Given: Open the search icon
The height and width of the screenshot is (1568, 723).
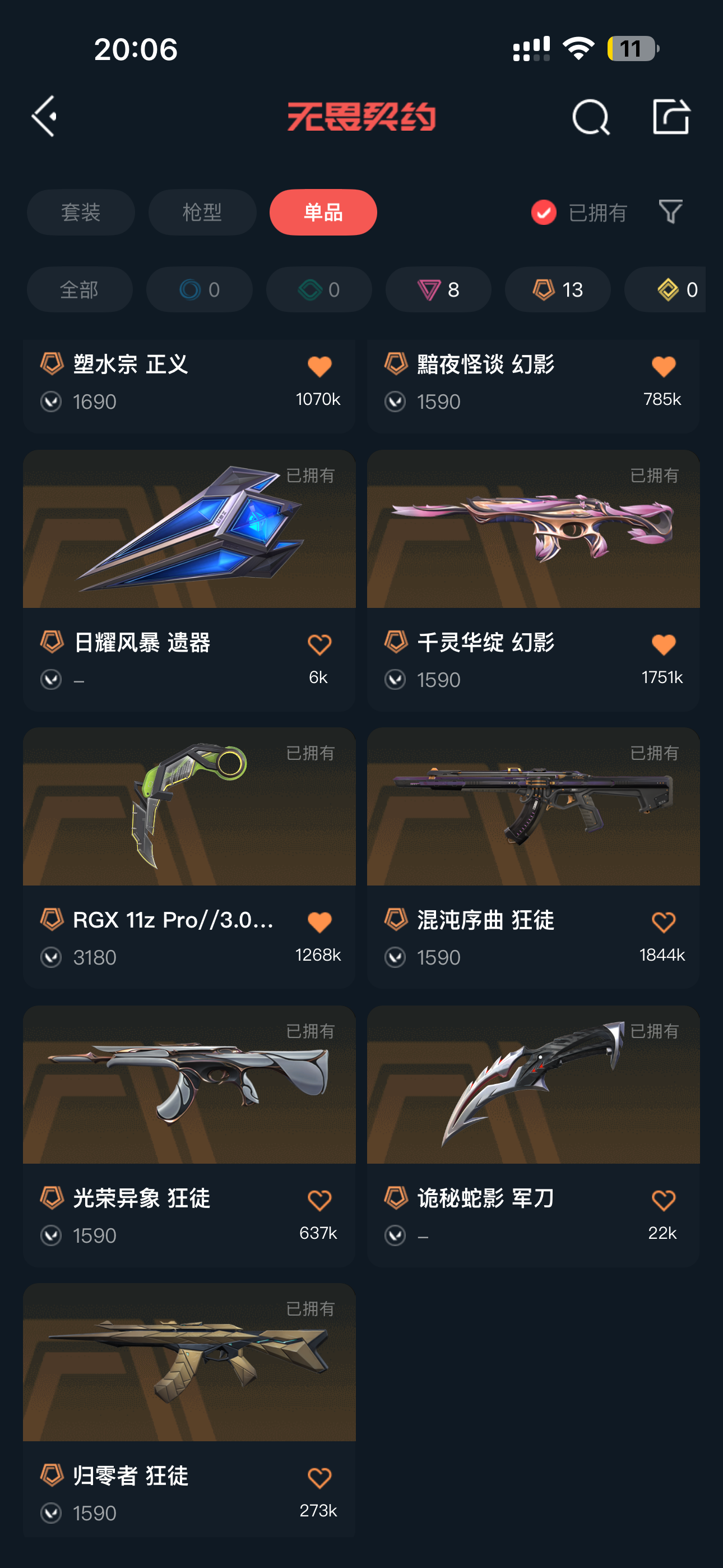Looking at the screenshot, I should coord(590,117).
